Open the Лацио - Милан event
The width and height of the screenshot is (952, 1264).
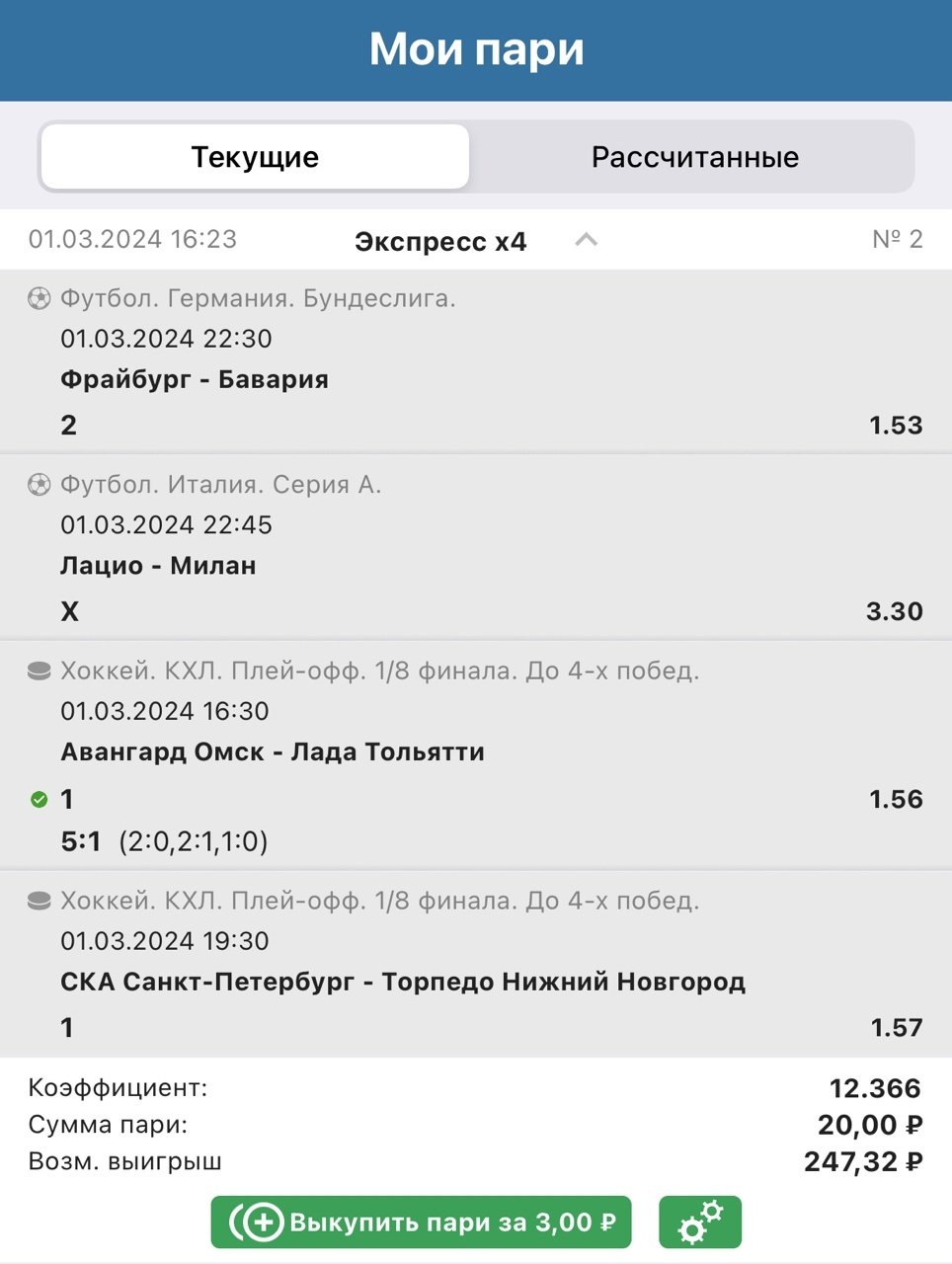pyautogui.click(x=159, y=566)
